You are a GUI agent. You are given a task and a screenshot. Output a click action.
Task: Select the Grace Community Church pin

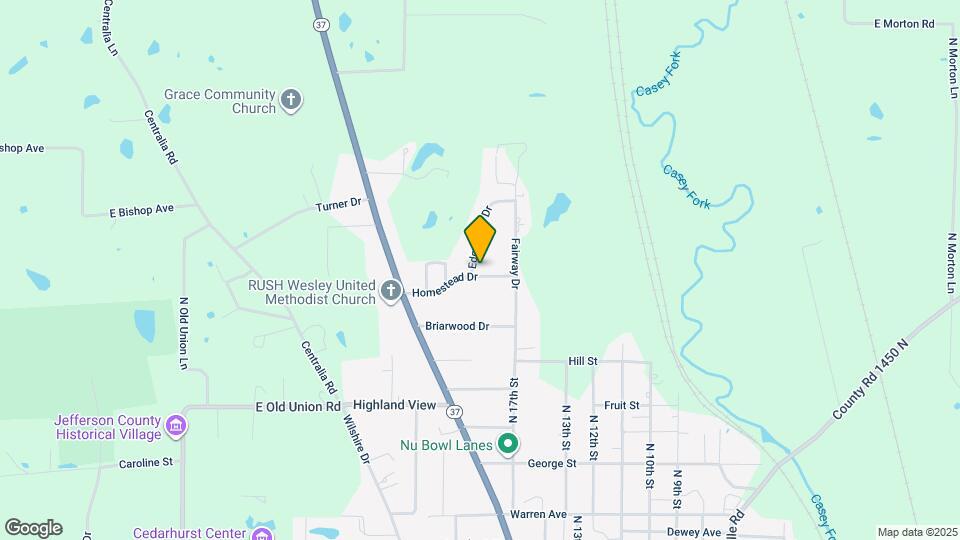(x=290, y=100)
